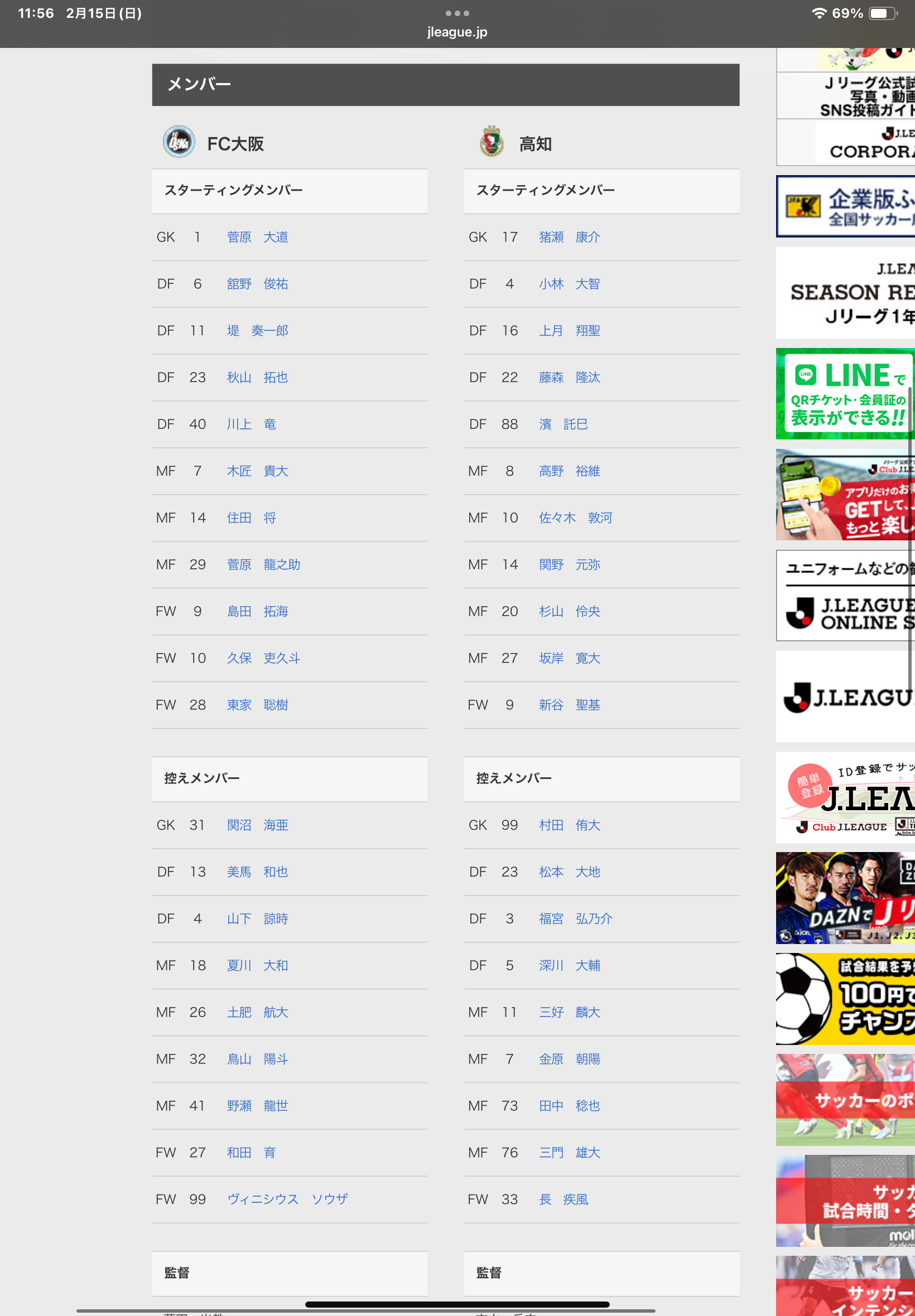Image resolution: width=915 pixels, height=1316 pixels.
Task: Select substitute forward 長 疾風
Action: point(564,1199)
